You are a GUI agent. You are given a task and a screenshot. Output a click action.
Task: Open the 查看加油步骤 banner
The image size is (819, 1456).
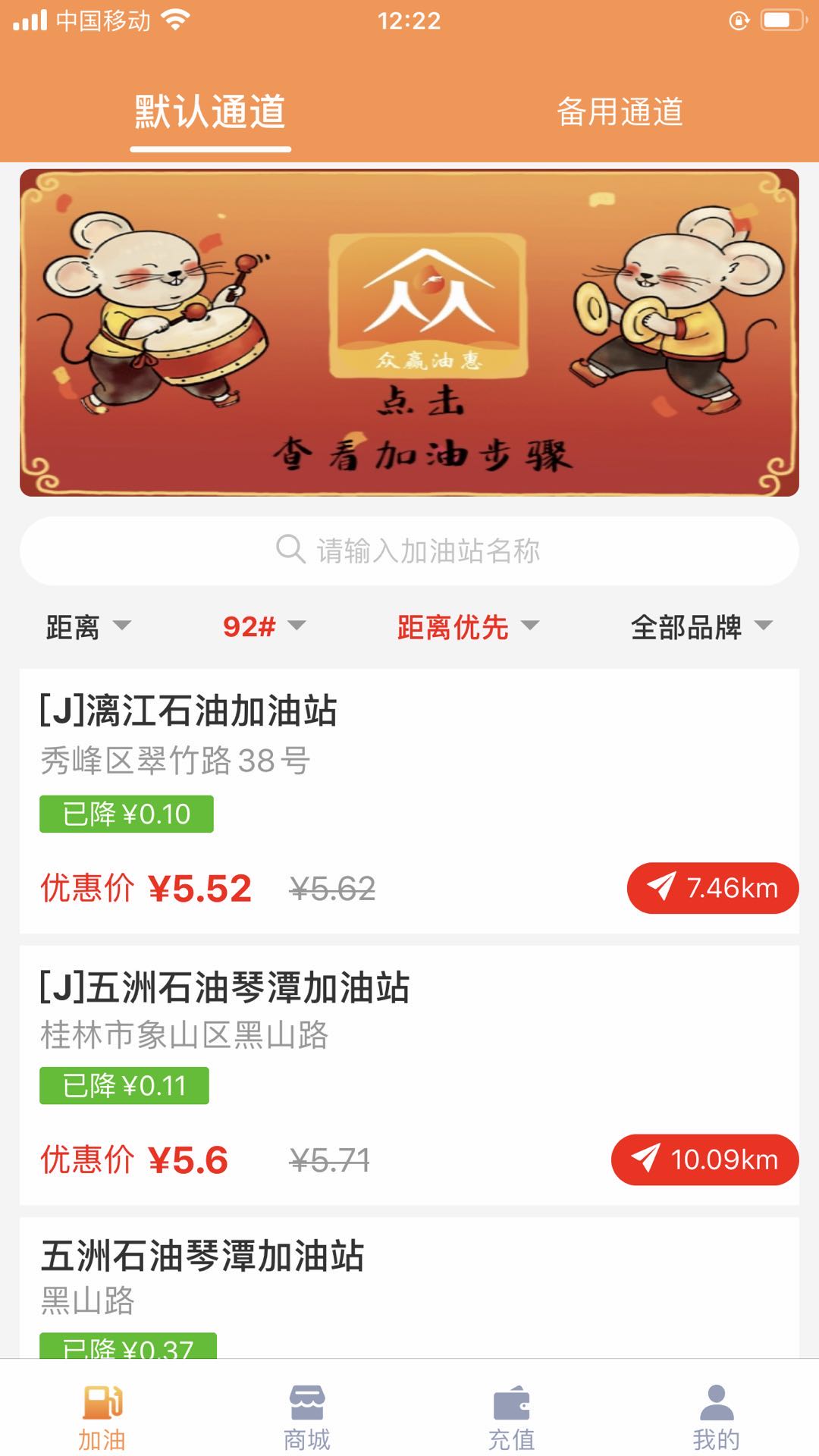coord(409,333)
